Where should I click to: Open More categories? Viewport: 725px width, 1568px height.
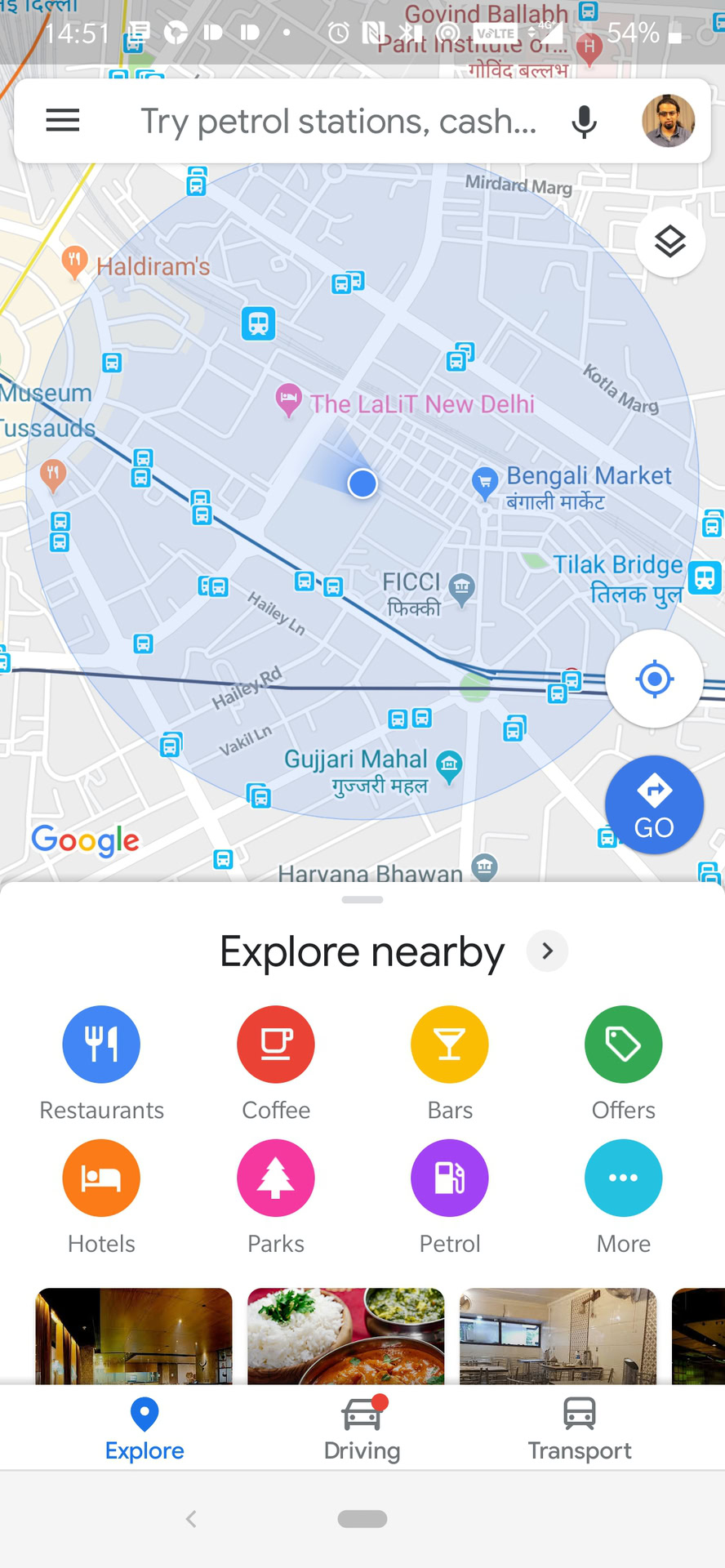pyautogui.click(x=623, y=1178)
